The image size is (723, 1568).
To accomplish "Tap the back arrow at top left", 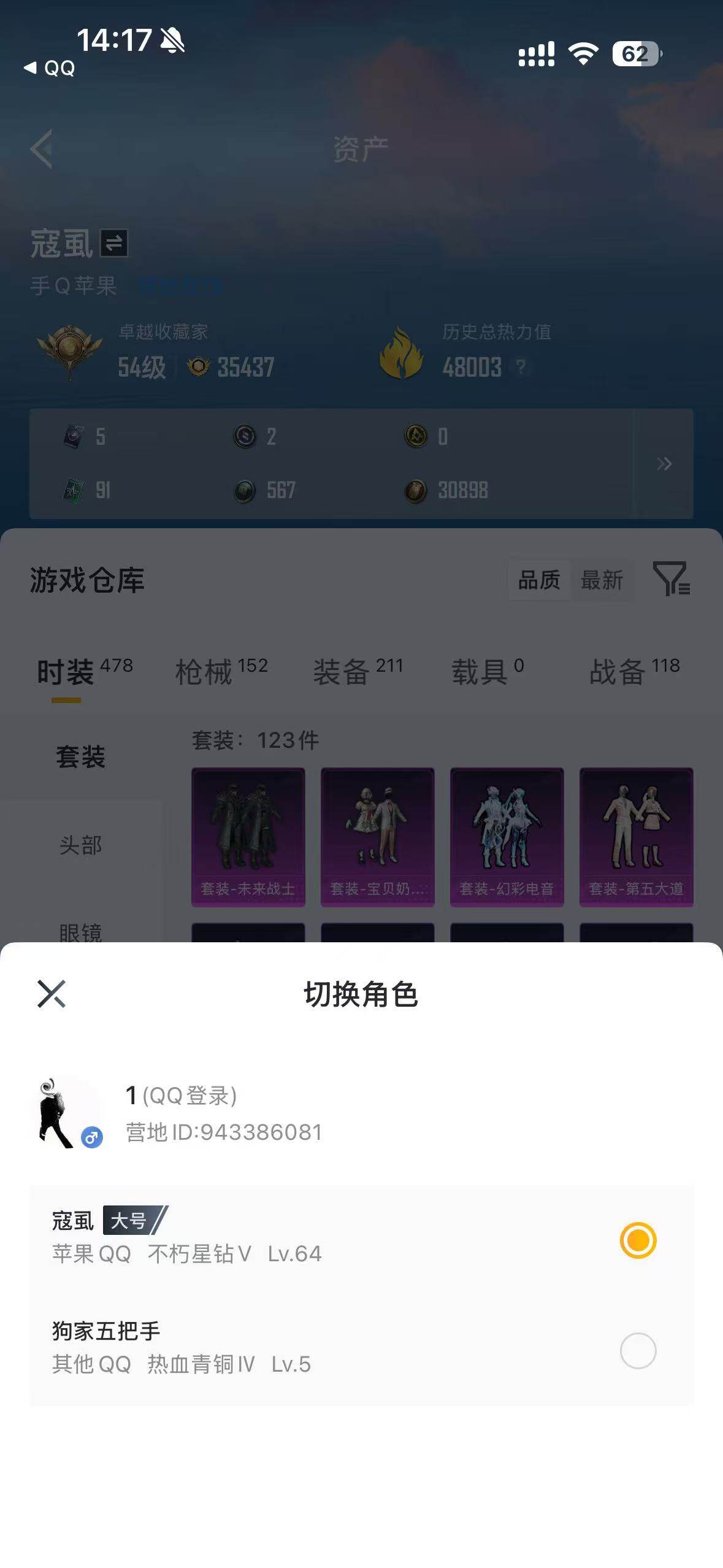I will coord(40,149).
